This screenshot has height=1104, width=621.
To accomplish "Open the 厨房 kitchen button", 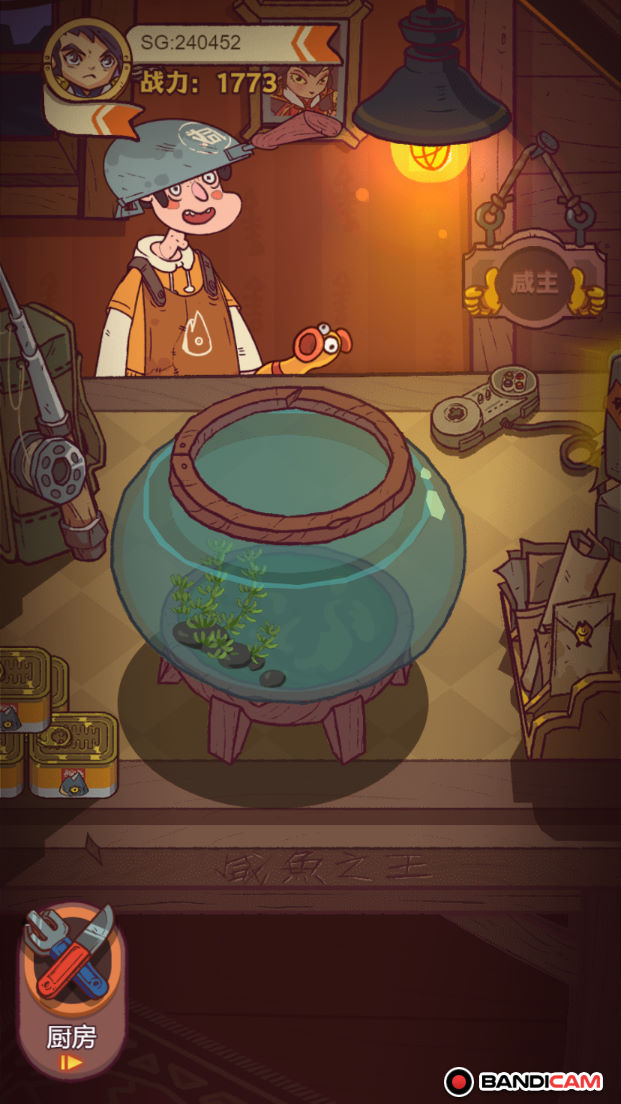I will 71,992.
